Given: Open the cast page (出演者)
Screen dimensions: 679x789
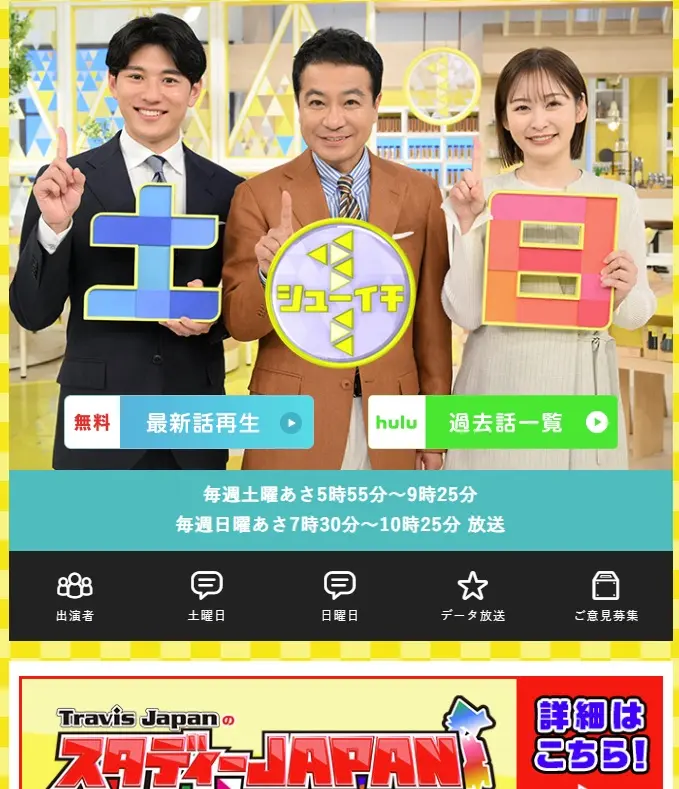Looking at the screenshot, I should tap(75, 596).
